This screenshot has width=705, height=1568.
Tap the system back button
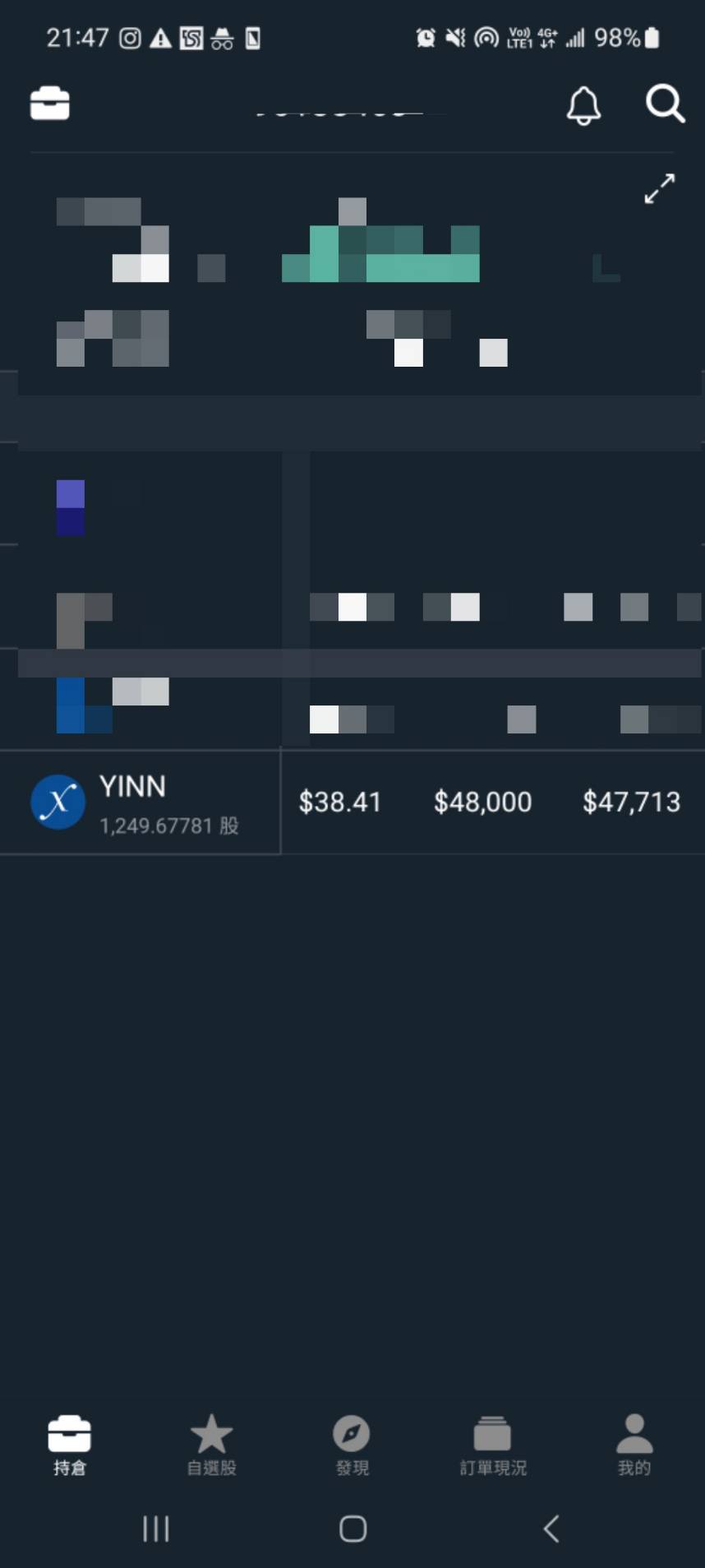click(x=551, y=1529)
